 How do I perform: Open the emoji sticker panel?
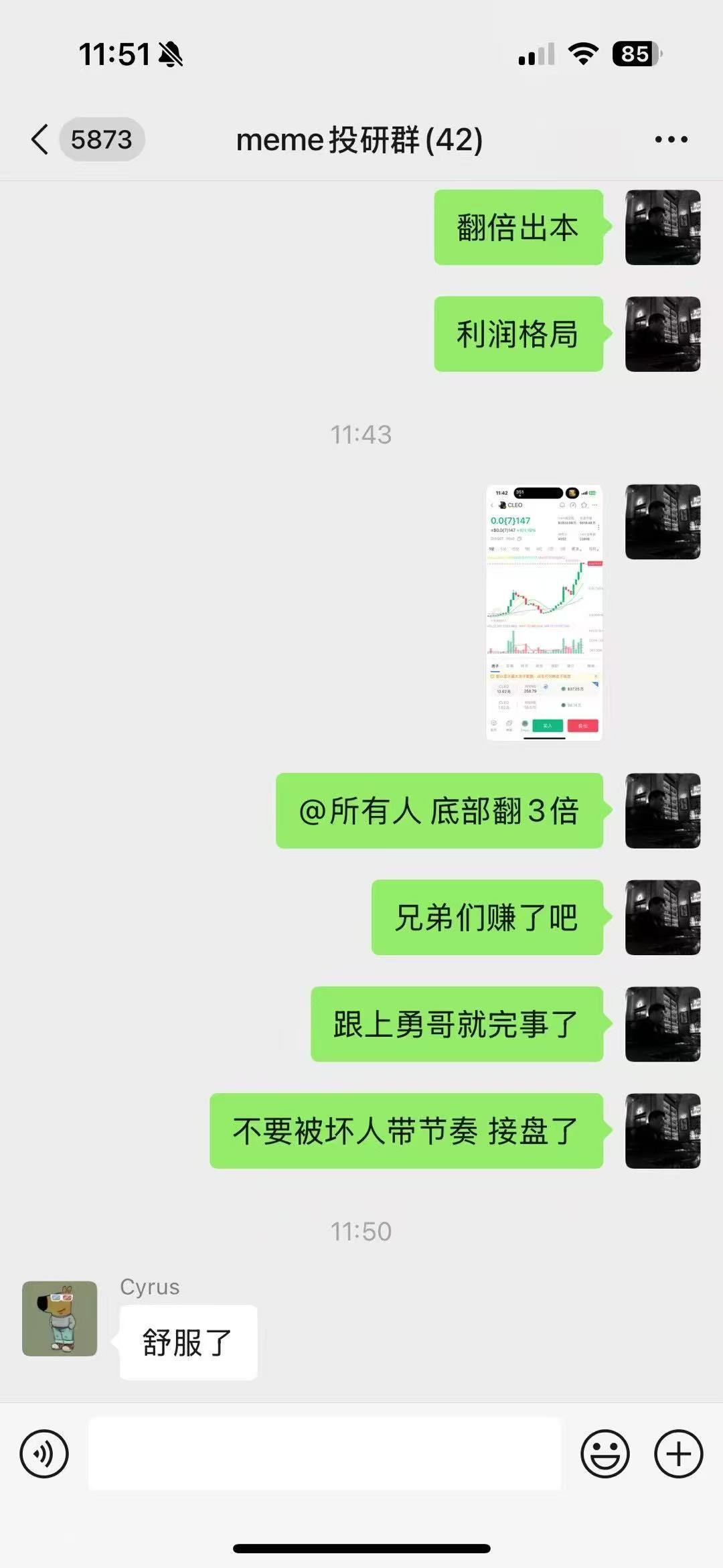pyautogui.click(x=605, y=1454)
